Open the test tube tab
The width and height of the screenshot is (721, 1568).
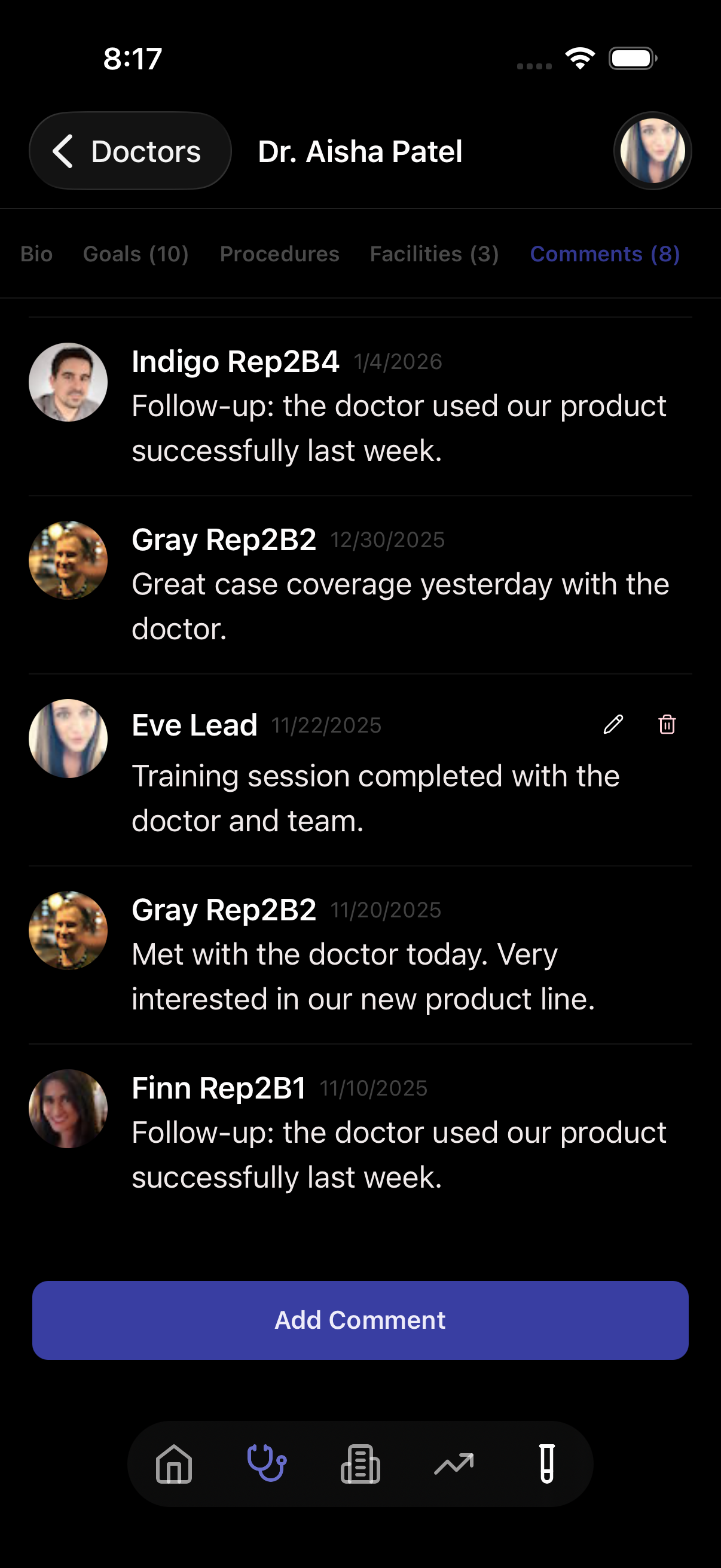point(546,1464)
